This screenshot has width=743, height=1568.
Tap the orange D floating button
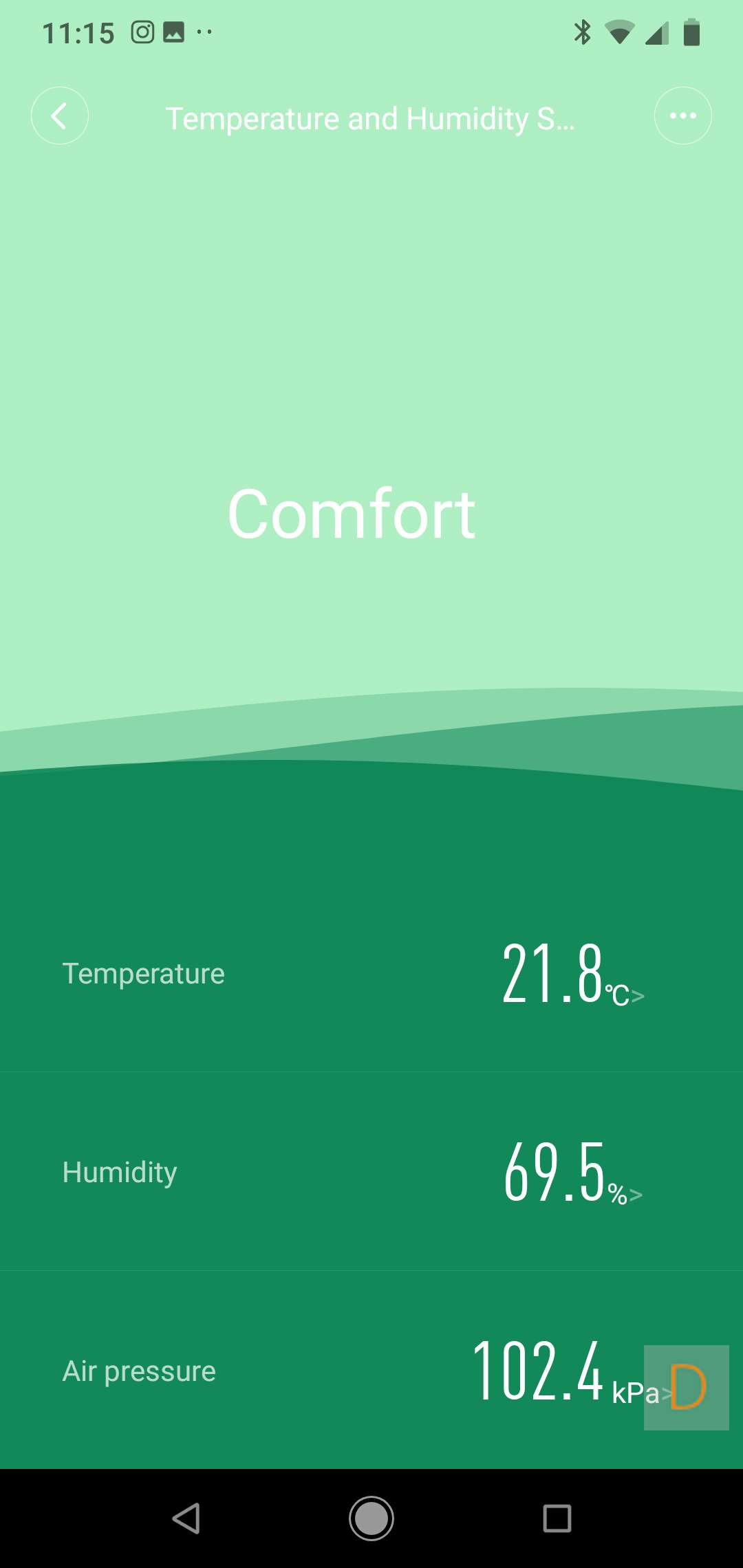687,1387
